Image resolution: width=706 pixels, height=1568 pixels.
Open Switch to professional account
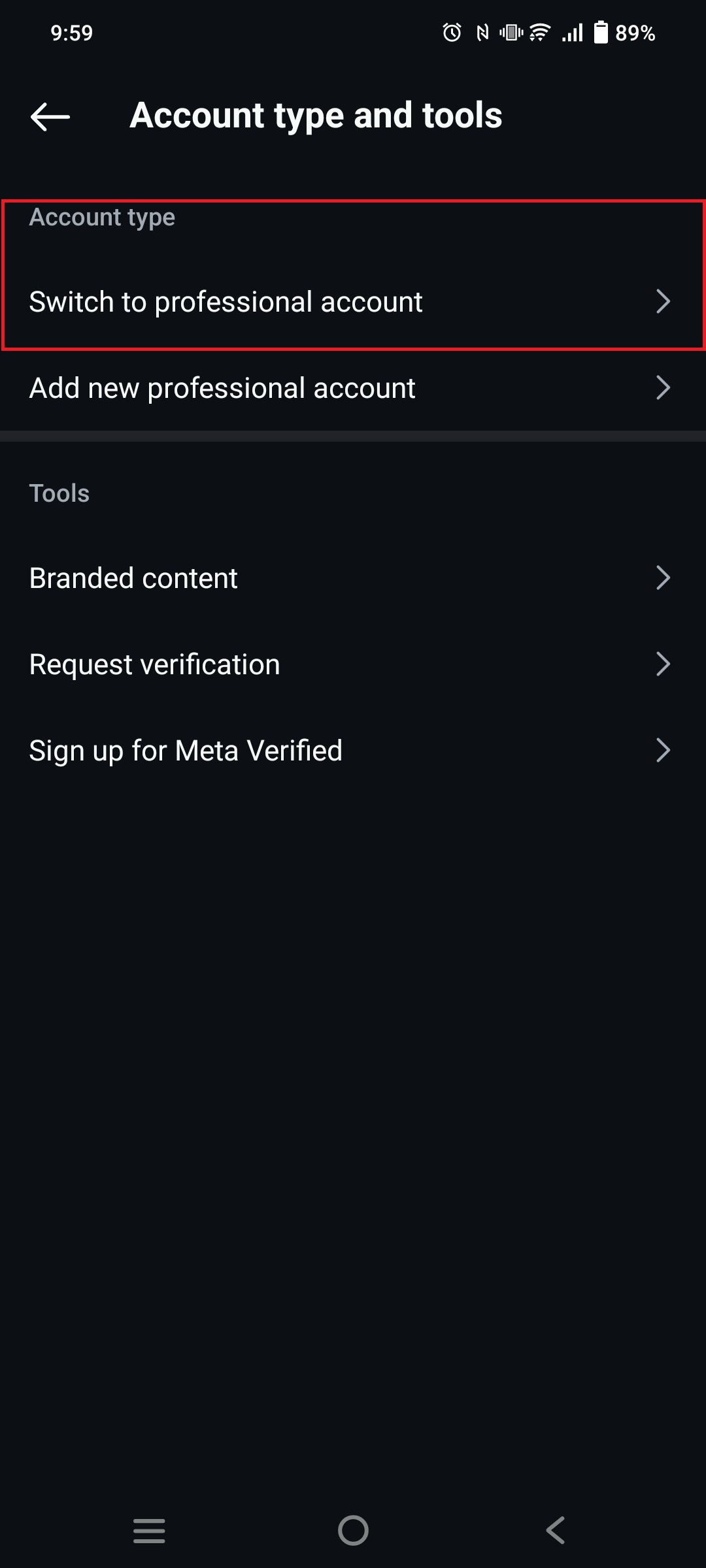pos(353,302)
